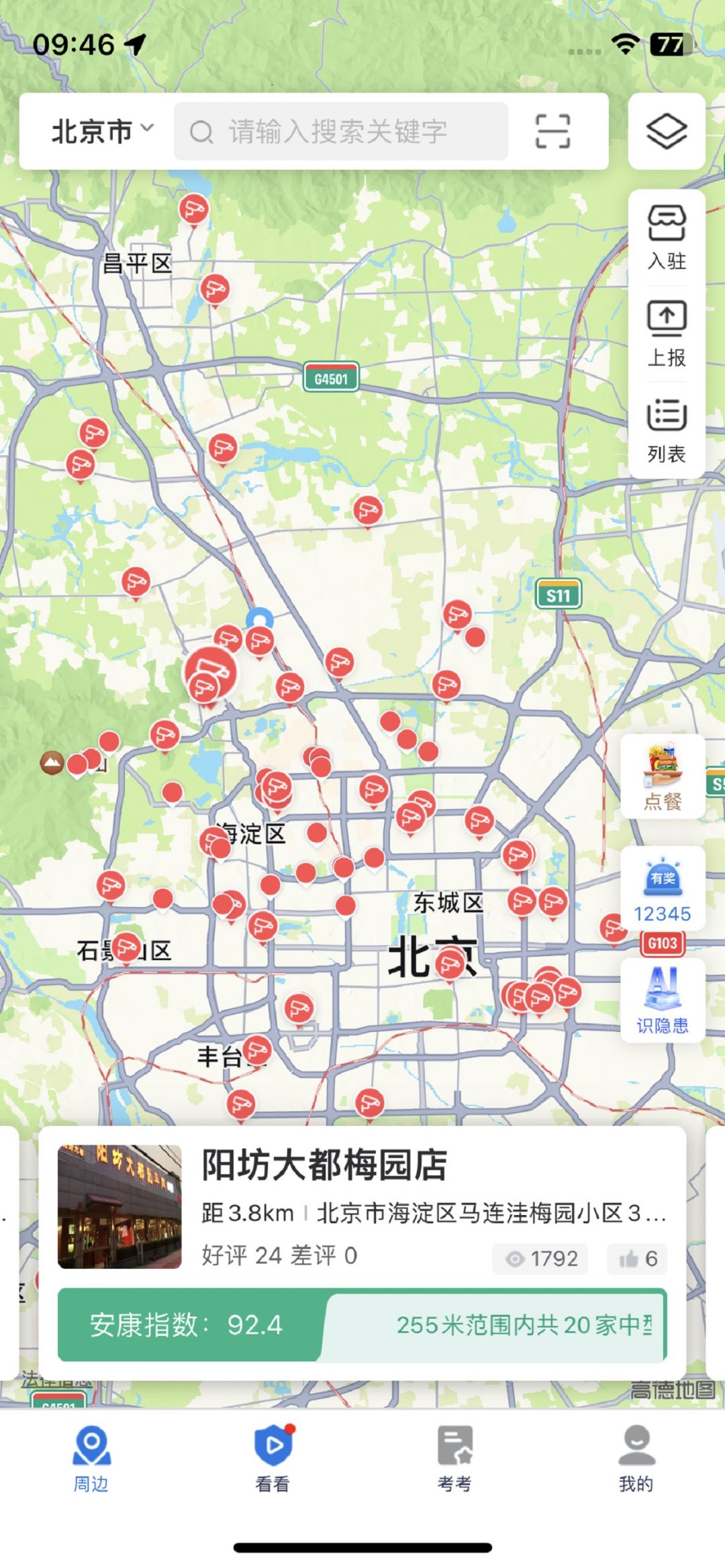Launch the AI 识隐患 feature

[x=663, y=1000]
